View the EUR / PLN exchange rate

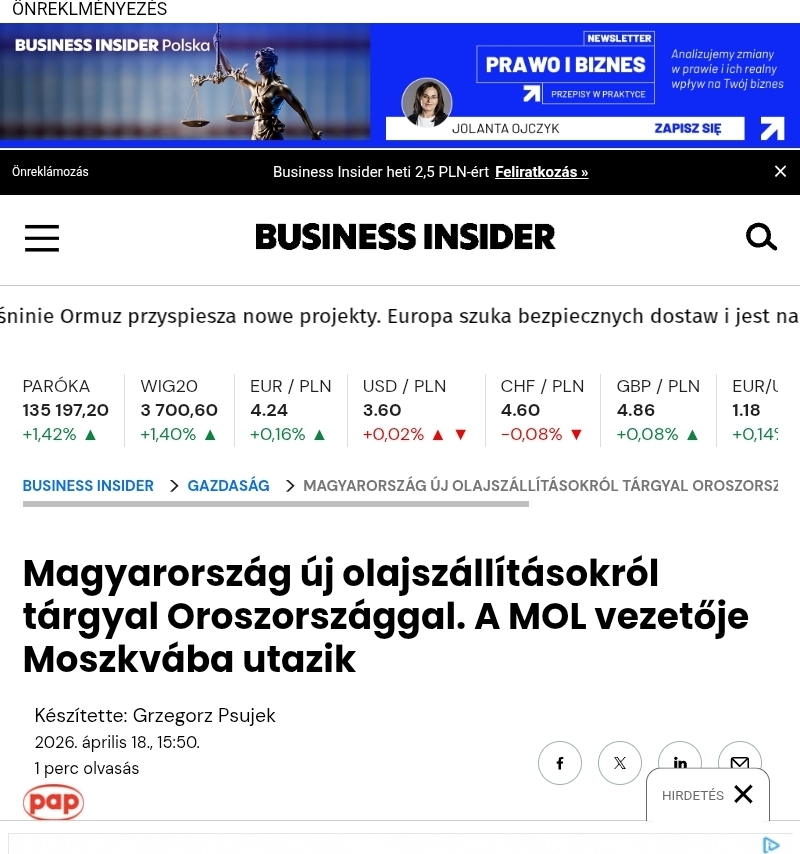290,410
